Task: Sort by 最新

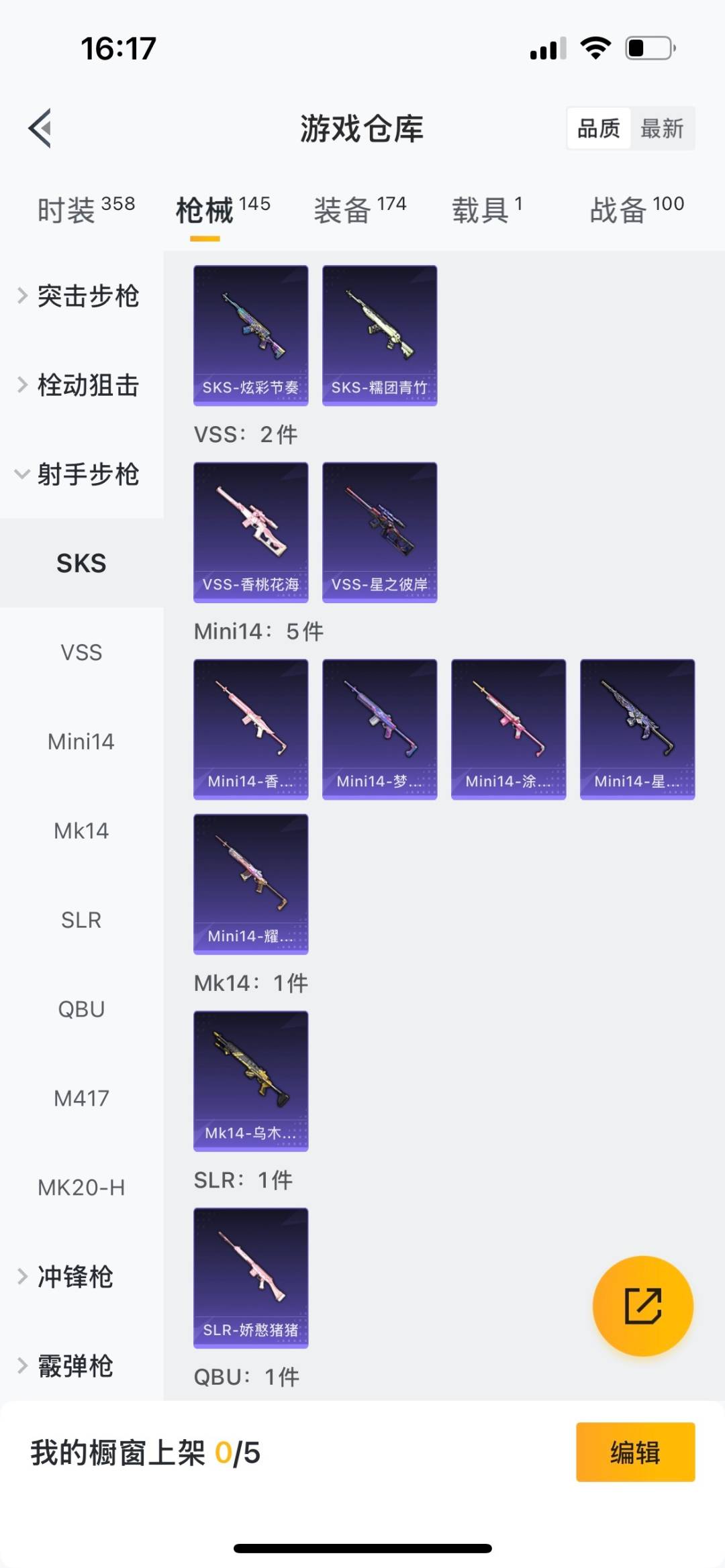Action: tap(662, 128)
